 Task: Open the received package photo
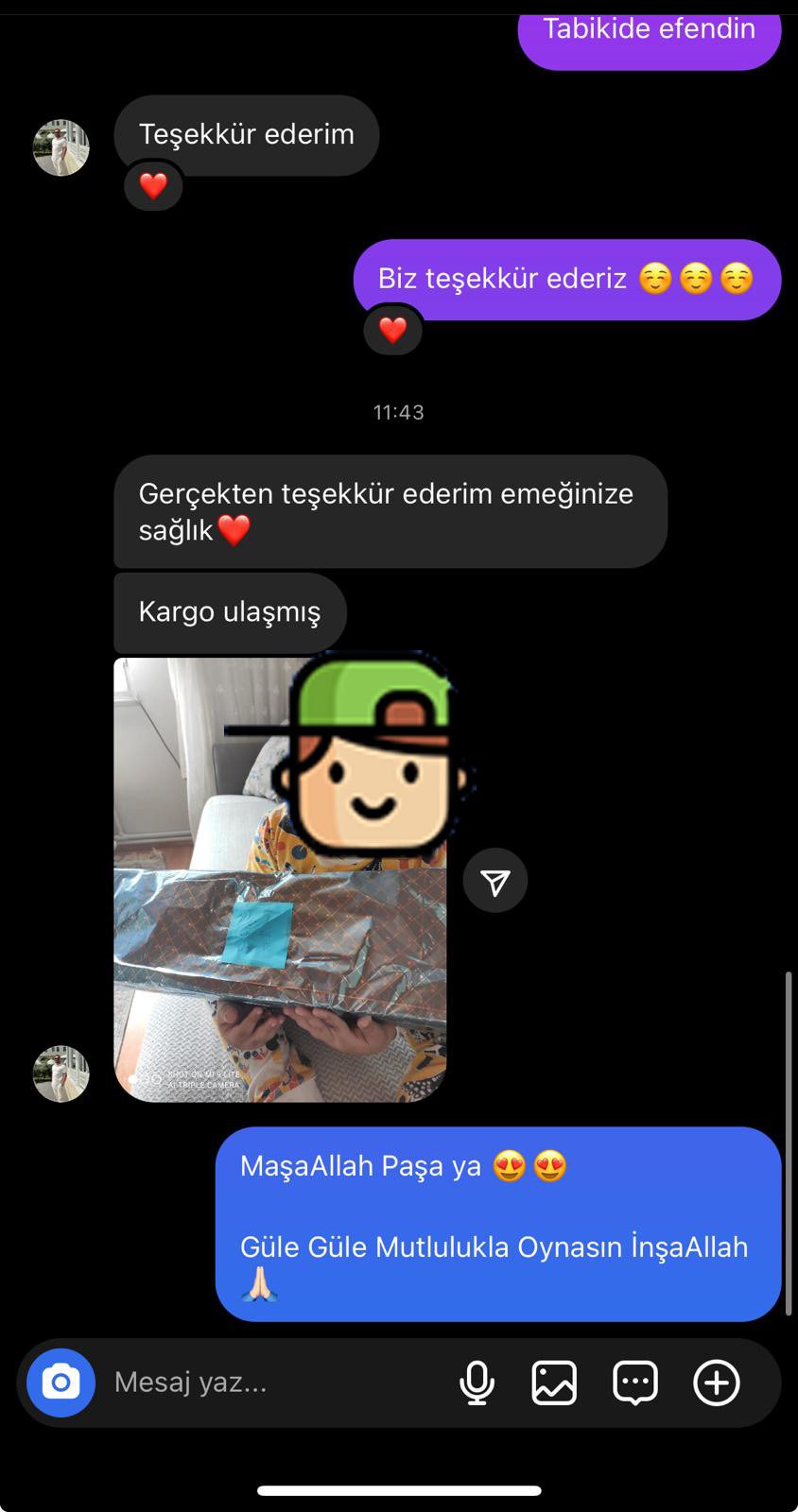pos(280,880)
